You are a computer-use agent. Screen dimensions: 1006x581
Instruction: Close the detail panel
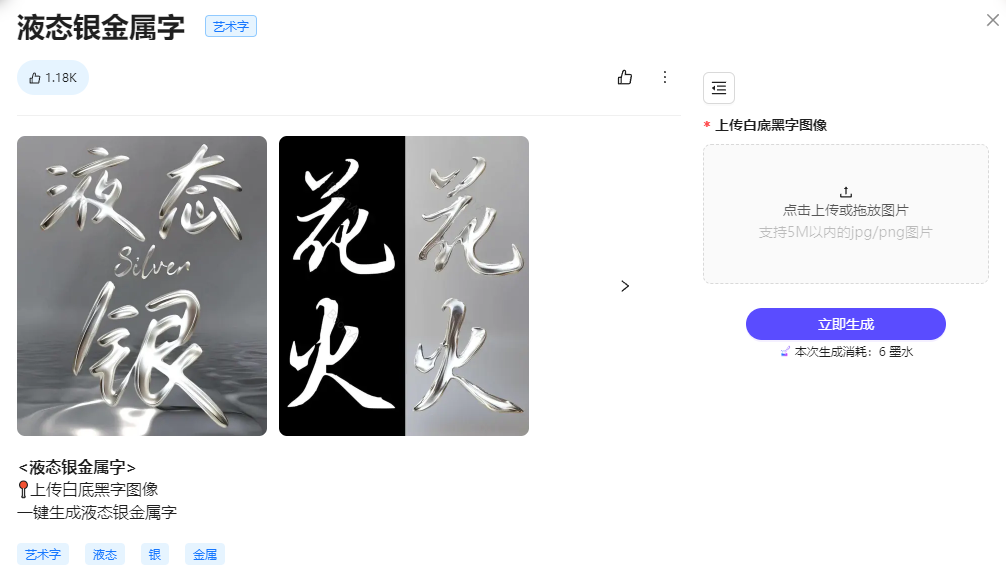tap(992, 19)
